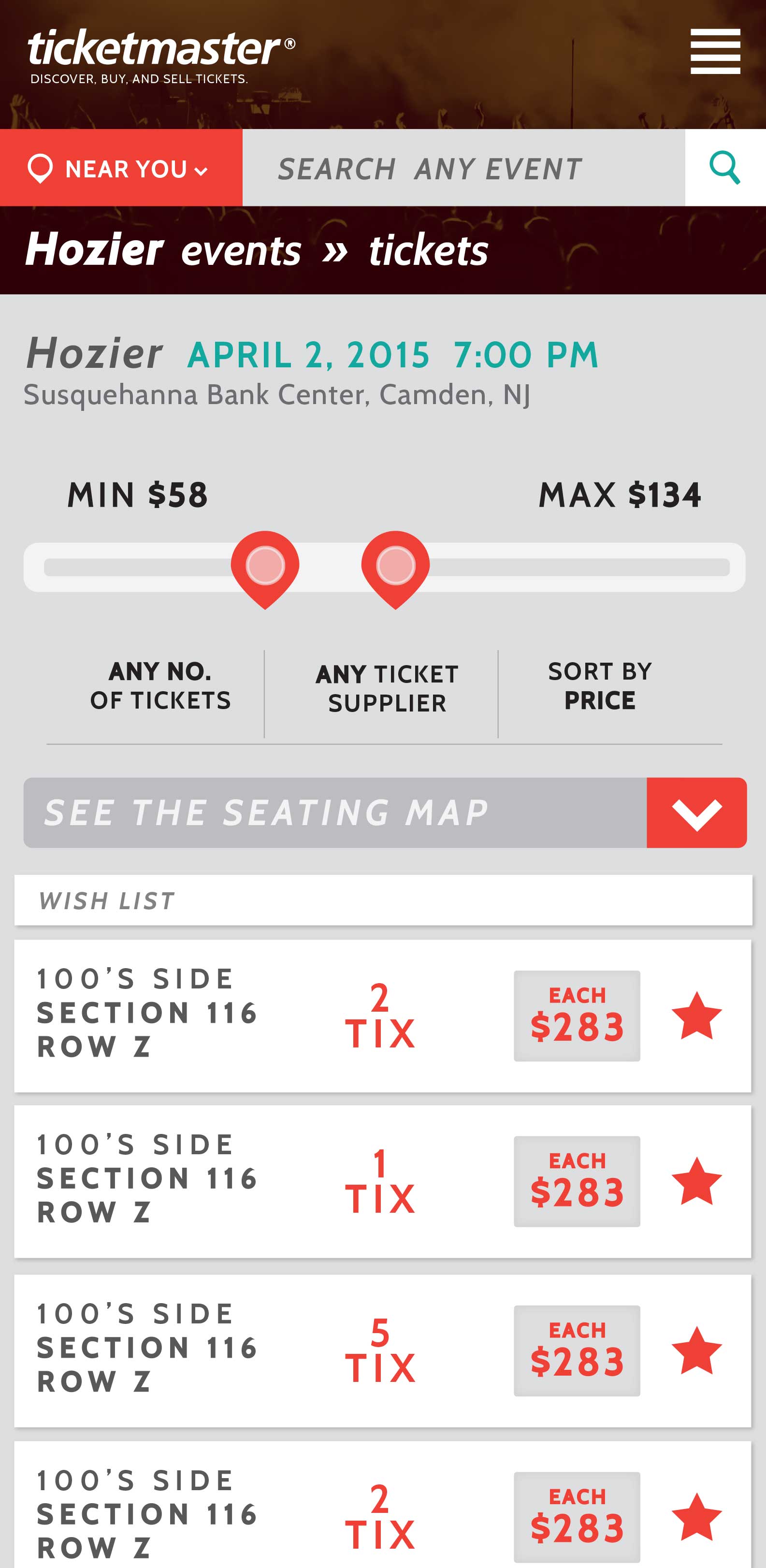Open the hamburger menu
The image size is (766, 1568).
pos(715,51)
